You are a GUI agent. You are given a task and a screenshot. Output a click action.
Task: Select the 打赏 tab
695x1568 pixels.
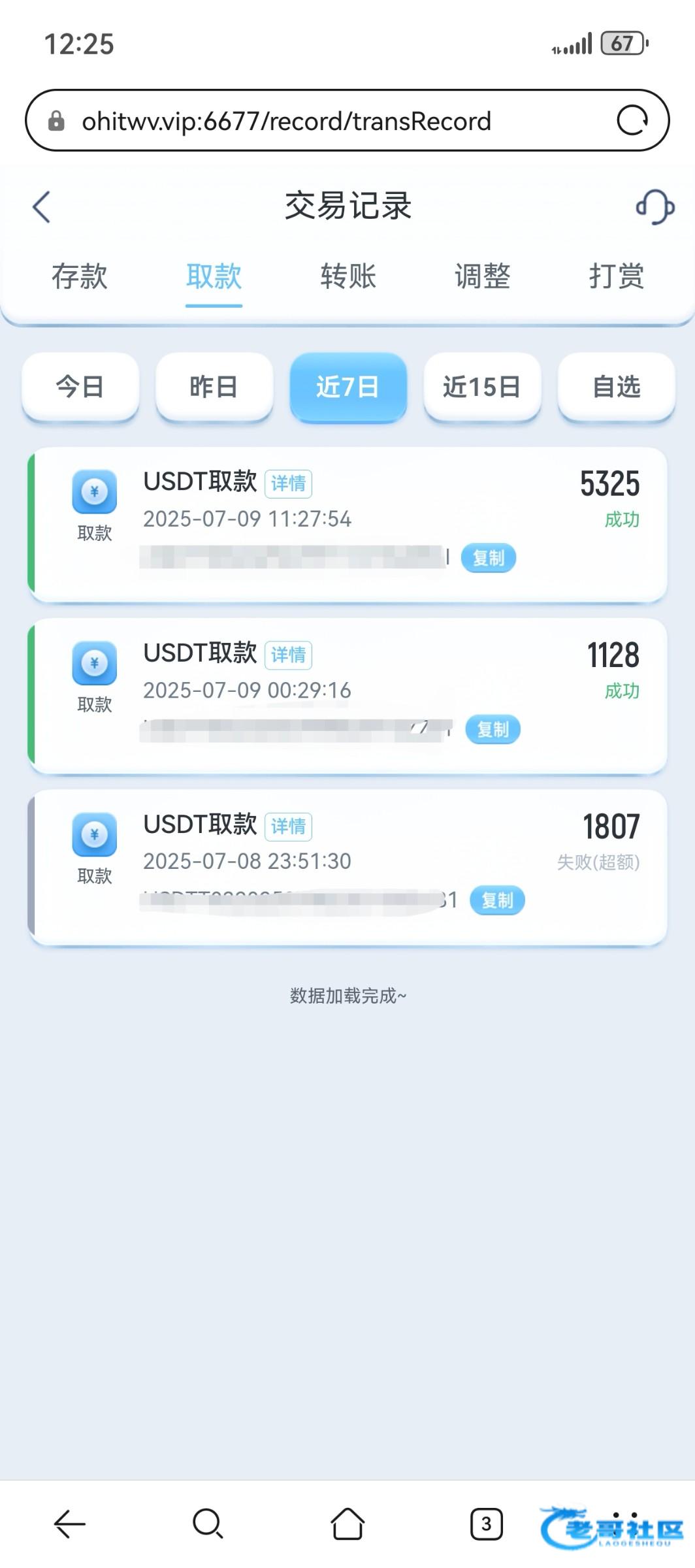coord(616,276)
